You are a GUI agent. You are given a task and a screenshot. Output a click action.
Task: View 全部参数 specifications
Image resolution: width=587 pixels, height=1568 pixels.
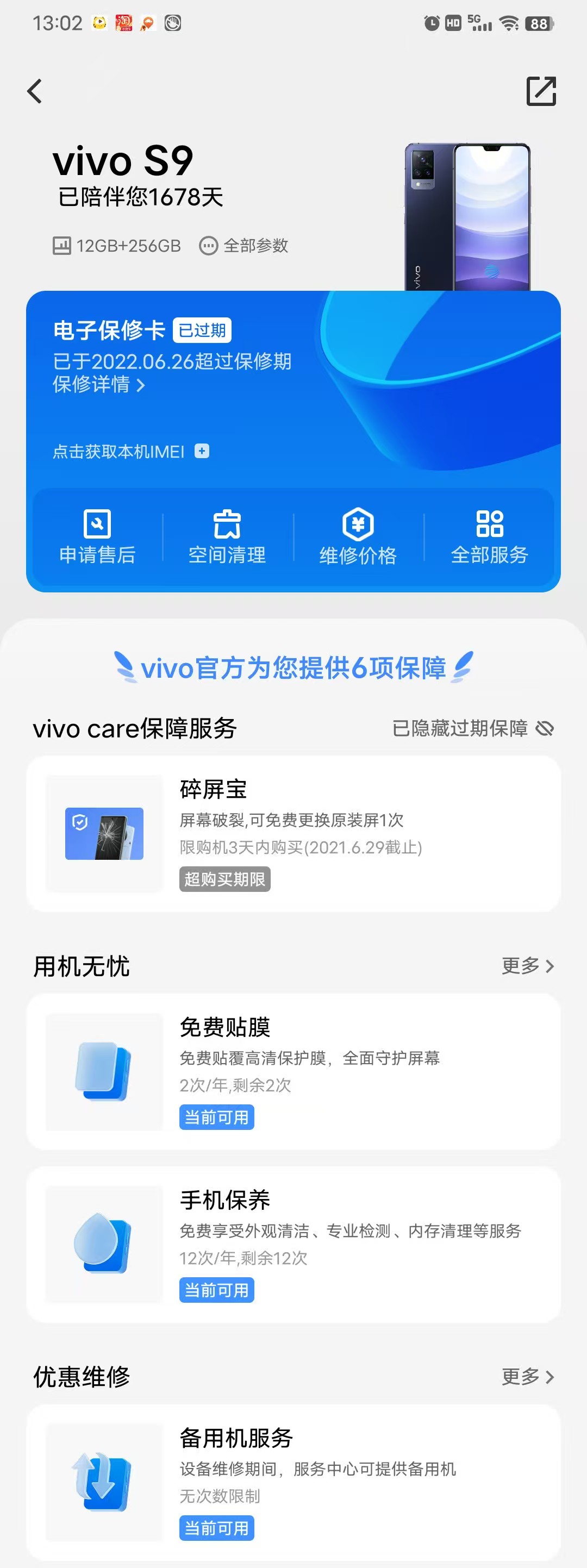tap(244, 246)
